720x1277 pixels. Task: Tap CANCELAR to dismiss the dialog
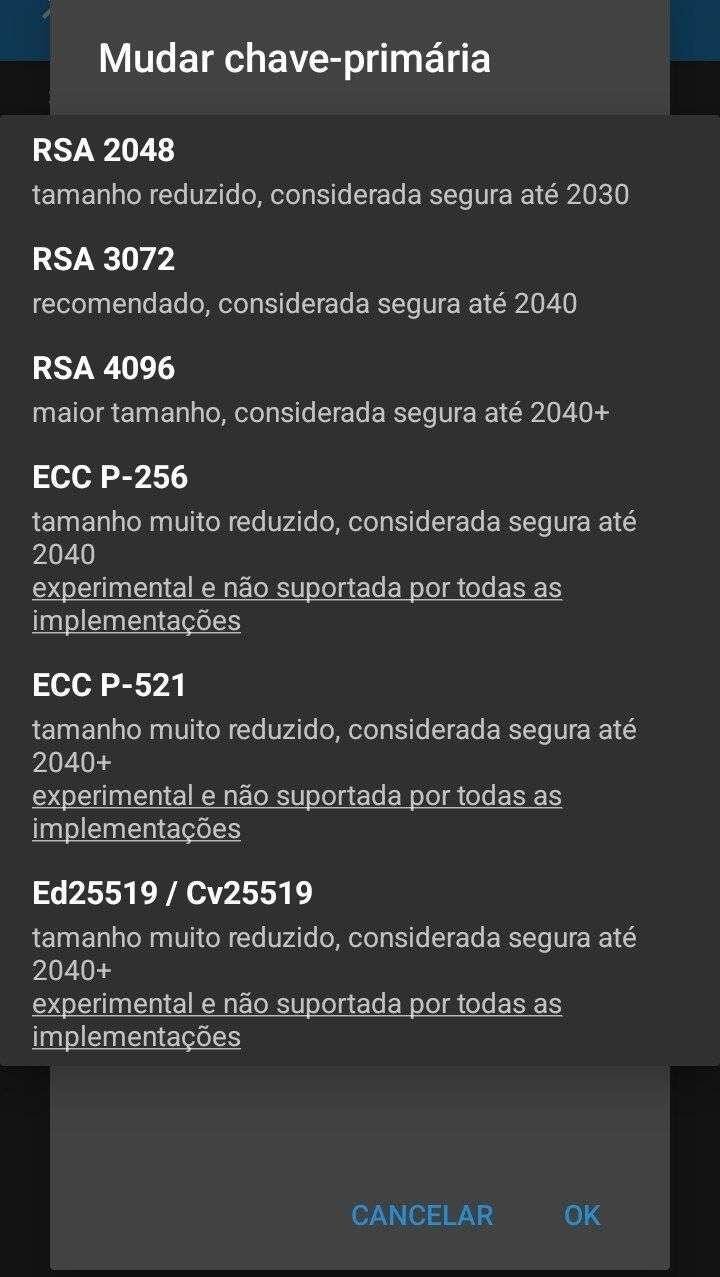coord(421,1215)
